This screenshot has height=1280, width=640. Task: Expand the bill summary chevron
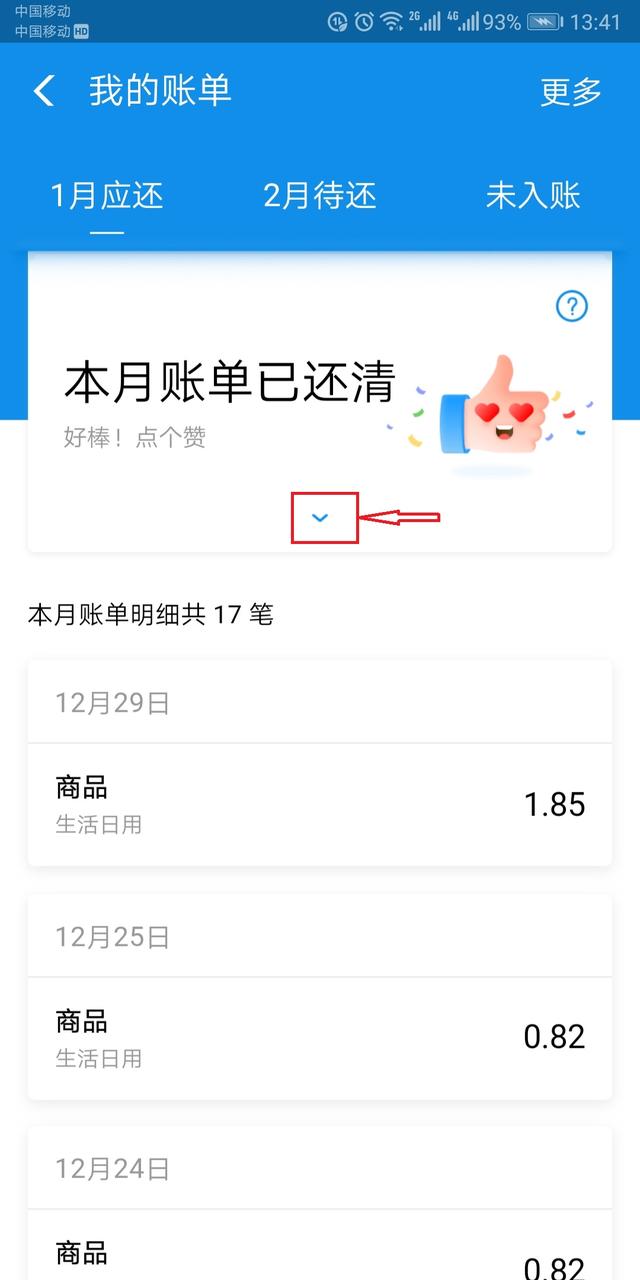321,518
